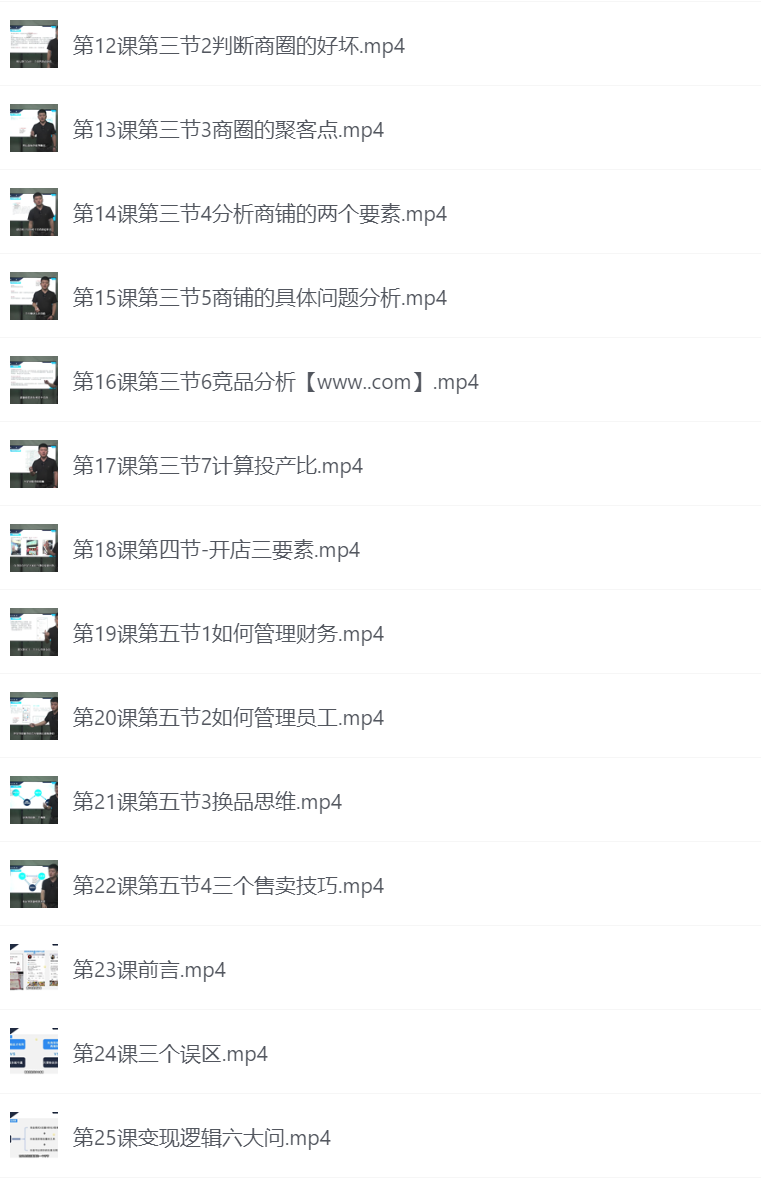Viewport: 761px width, 1189px height.
Task: Tap 第17课第三节7计算投产比.mp4
Action: 217,466
